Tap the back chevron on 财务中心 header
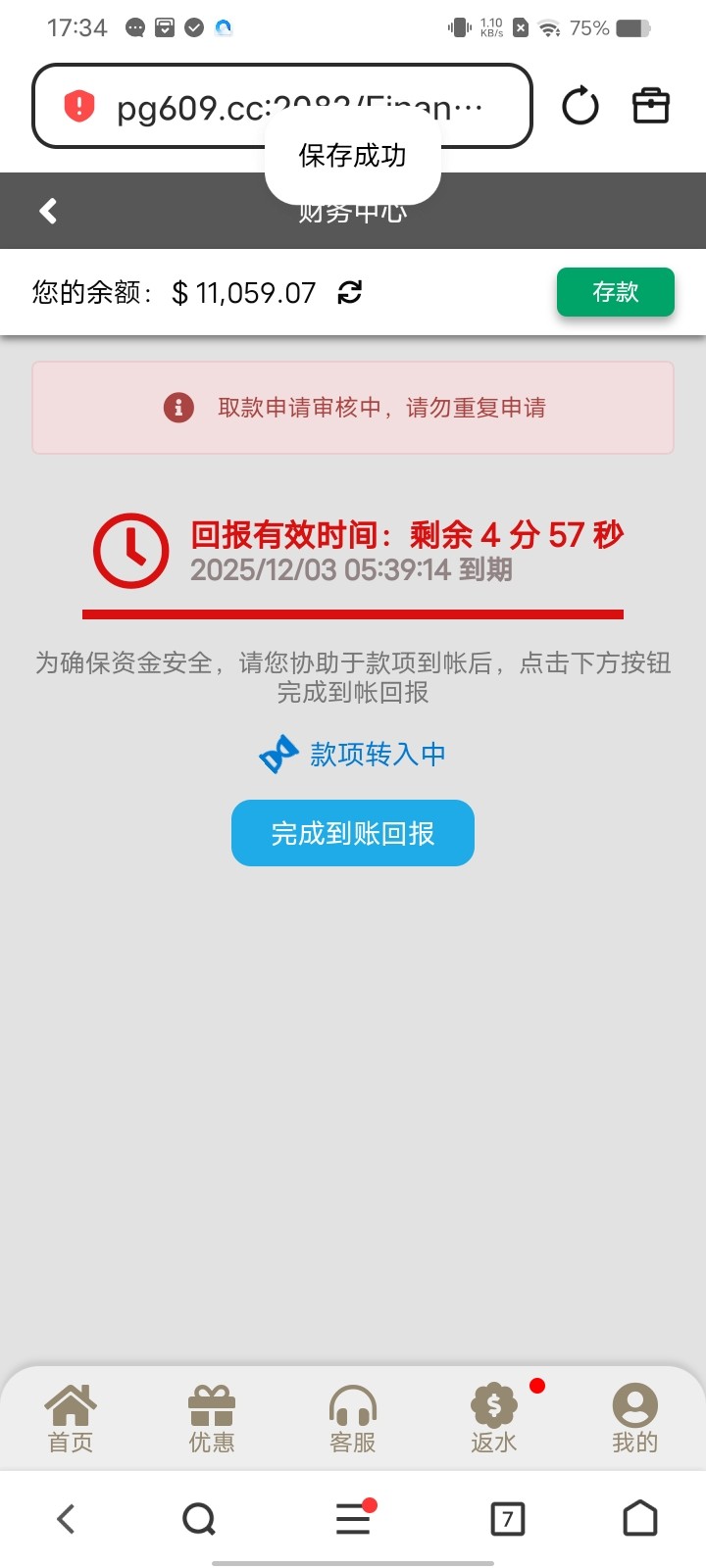 pyautogui.click(x=46, y=211)
